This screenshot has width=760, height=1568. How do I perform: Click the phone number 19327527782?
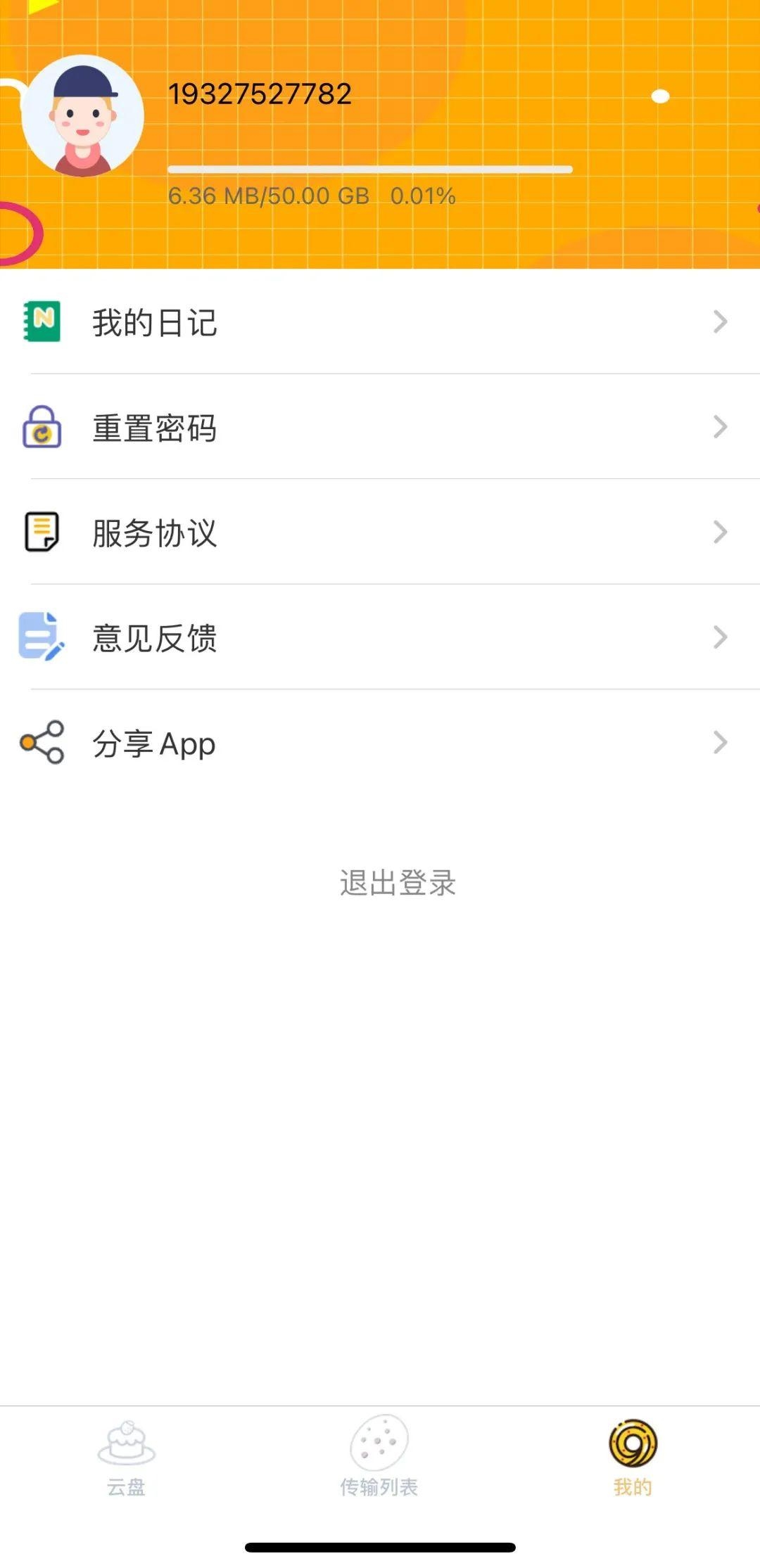260,94
